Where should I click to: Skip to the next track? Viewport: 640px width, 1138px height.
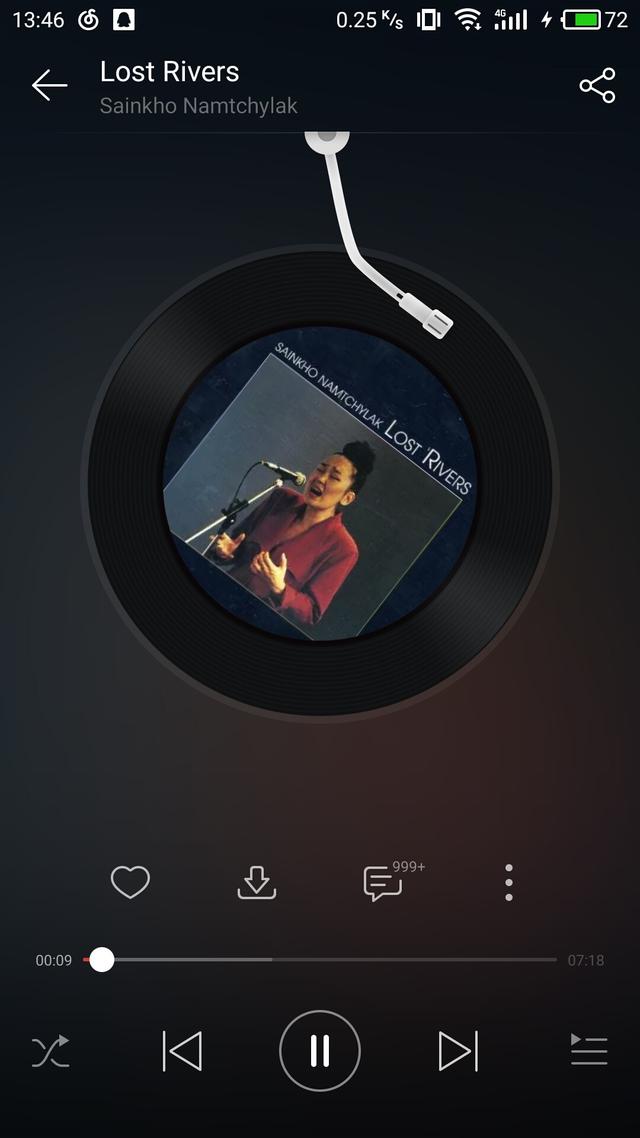[x=457, y=1051]
